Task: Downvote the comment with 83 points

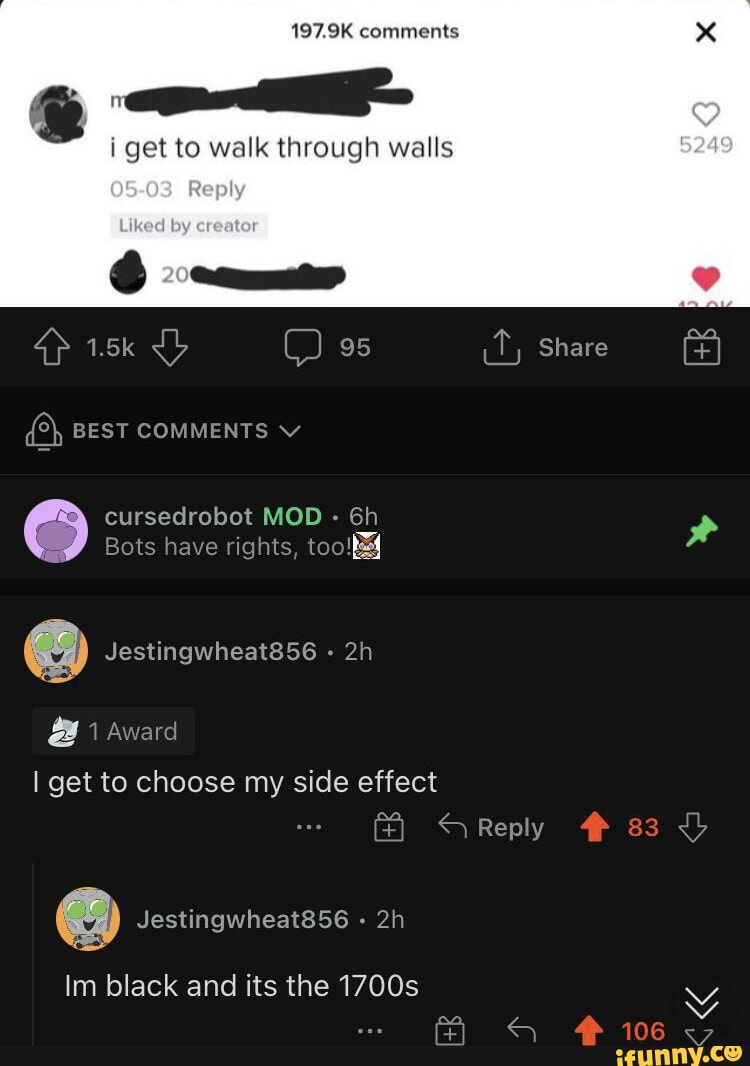Action: (x=693, y=827)
